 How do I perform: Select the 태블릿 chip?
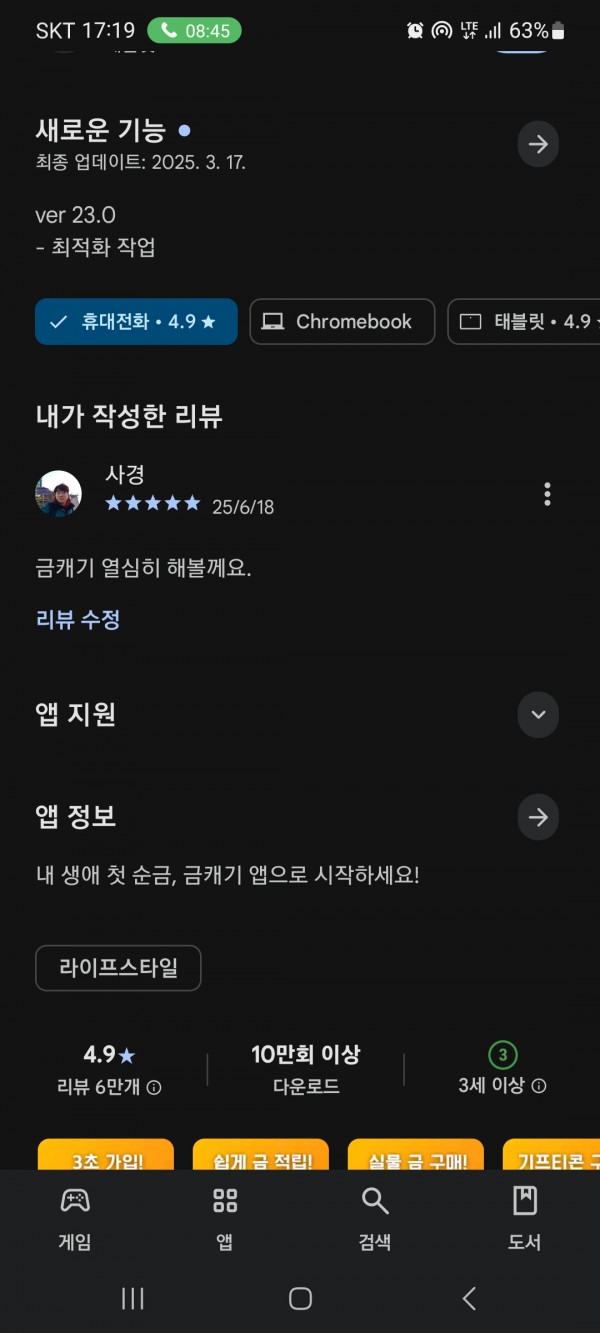pyautogui.click(x=524, y=322)
